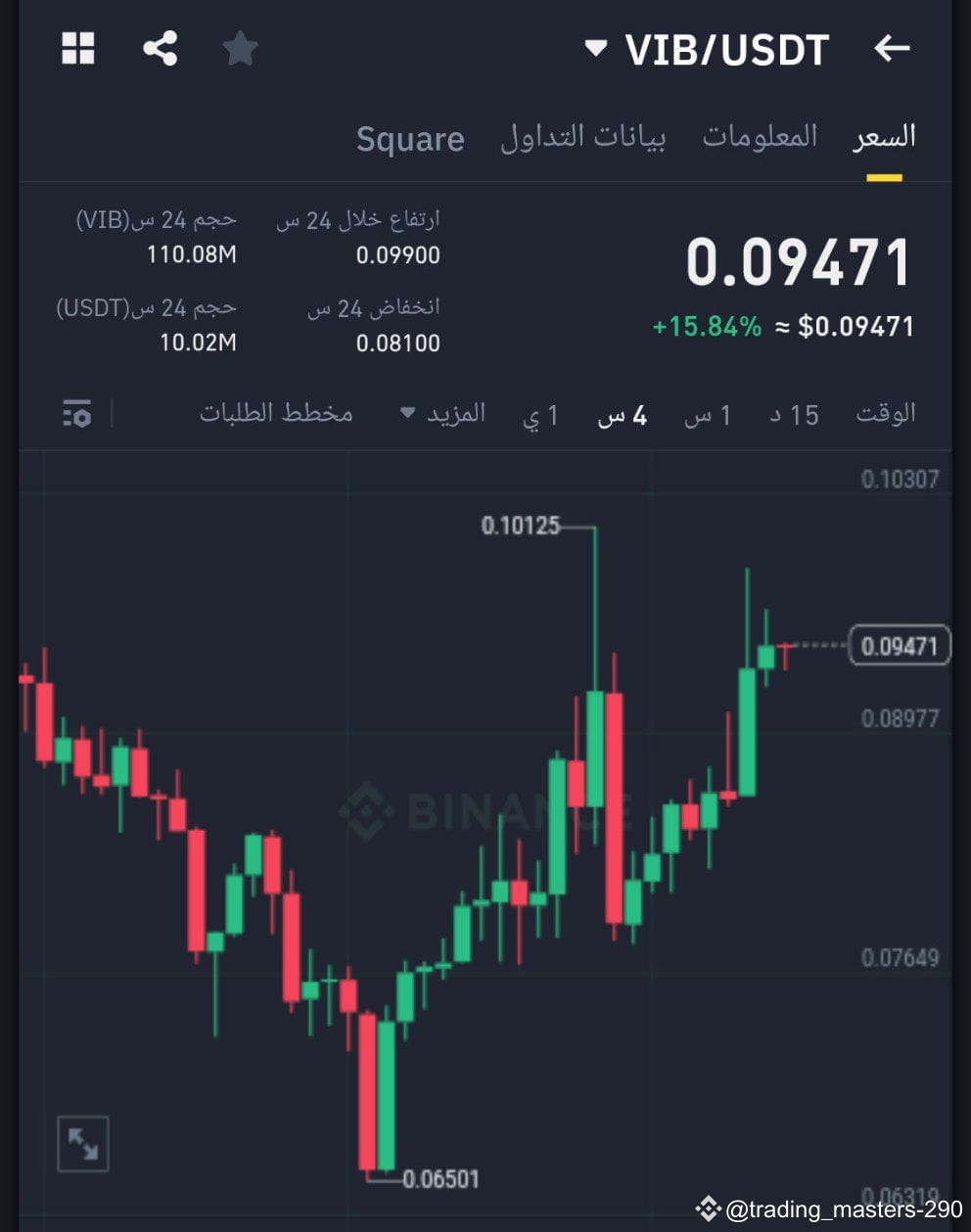Tap the current price 0.09471 label
971x1232 pixels.
(x=798, y=259)
